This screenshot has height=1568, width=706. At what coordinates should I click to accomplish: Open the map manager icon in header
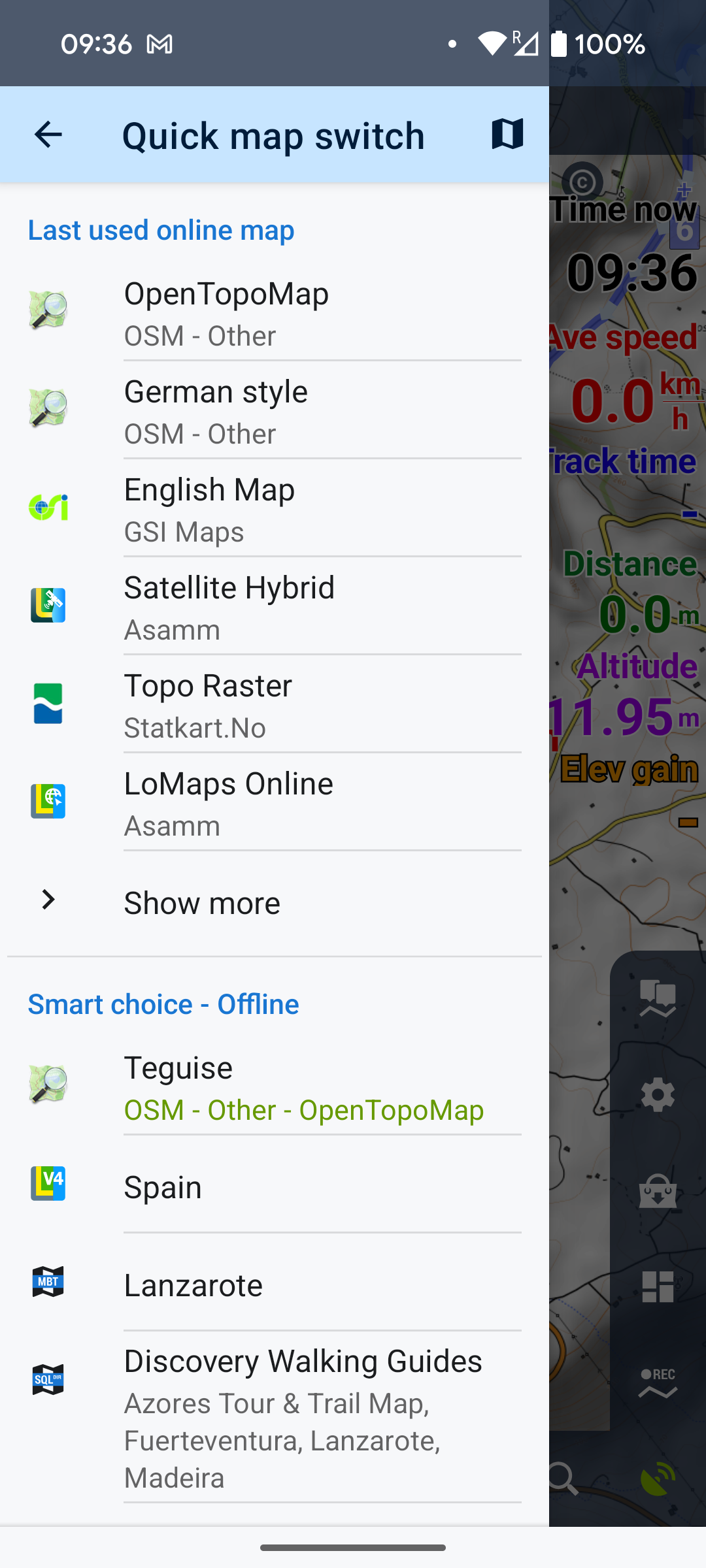(x=507, y=134)
